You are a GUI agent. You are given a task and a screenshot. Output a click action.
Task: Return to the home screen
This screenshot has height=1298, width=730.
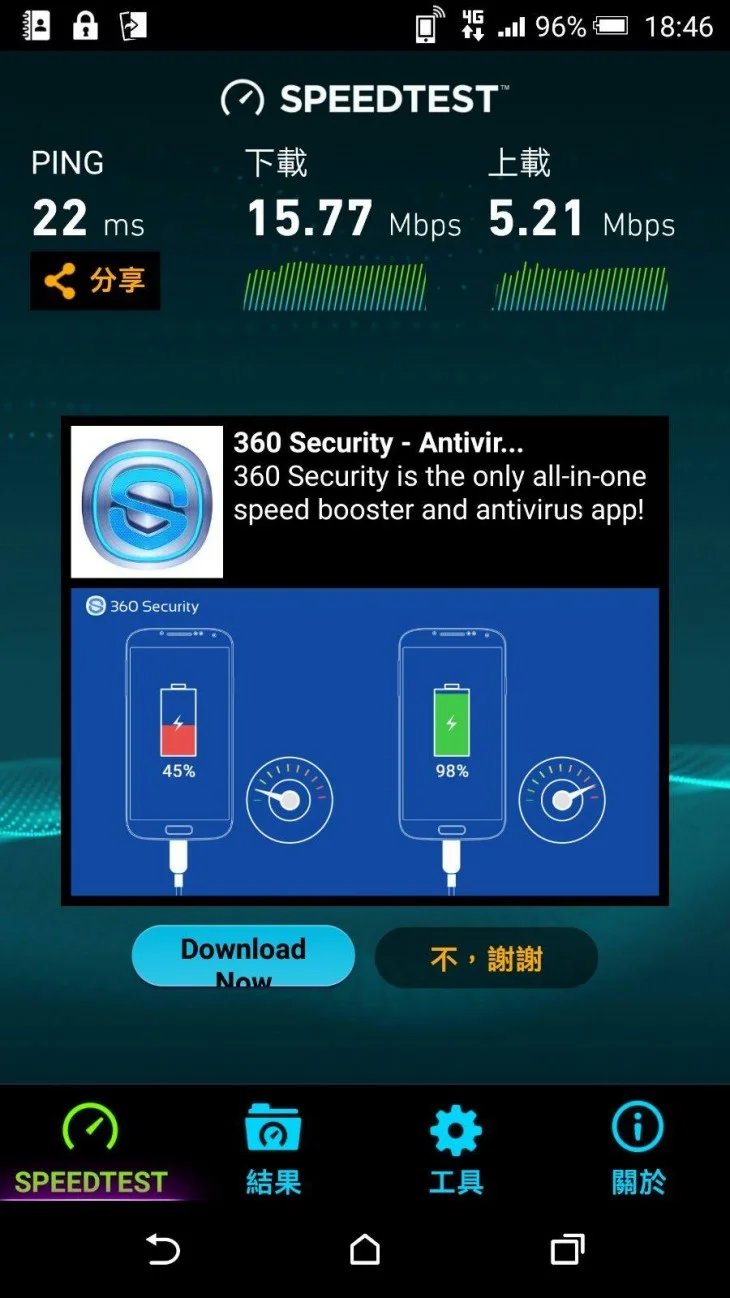[365, 1249]
